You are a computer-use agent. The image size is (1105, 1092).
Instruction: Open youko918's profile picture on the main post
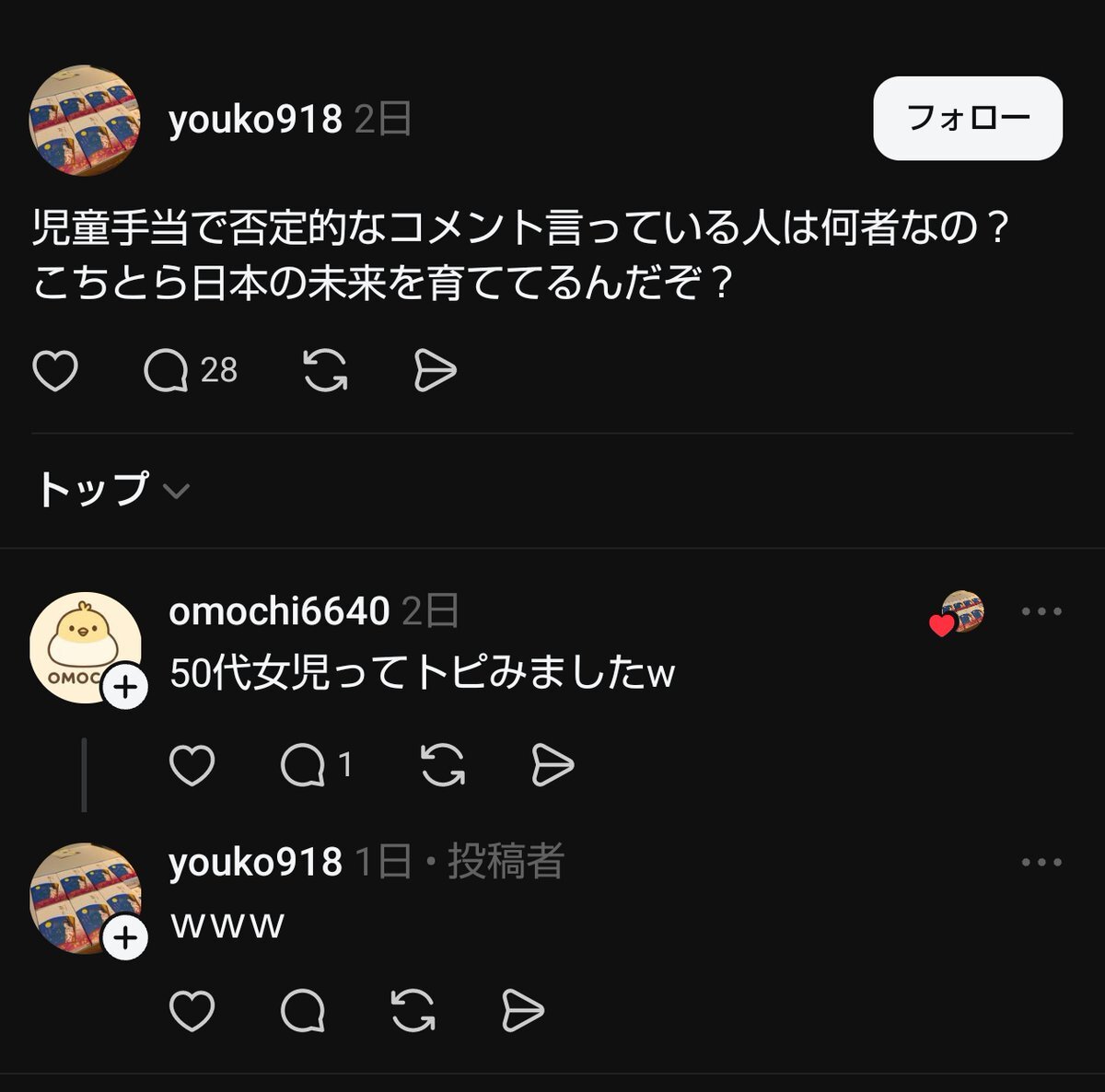pyautogui.click(x=85, y=120)
